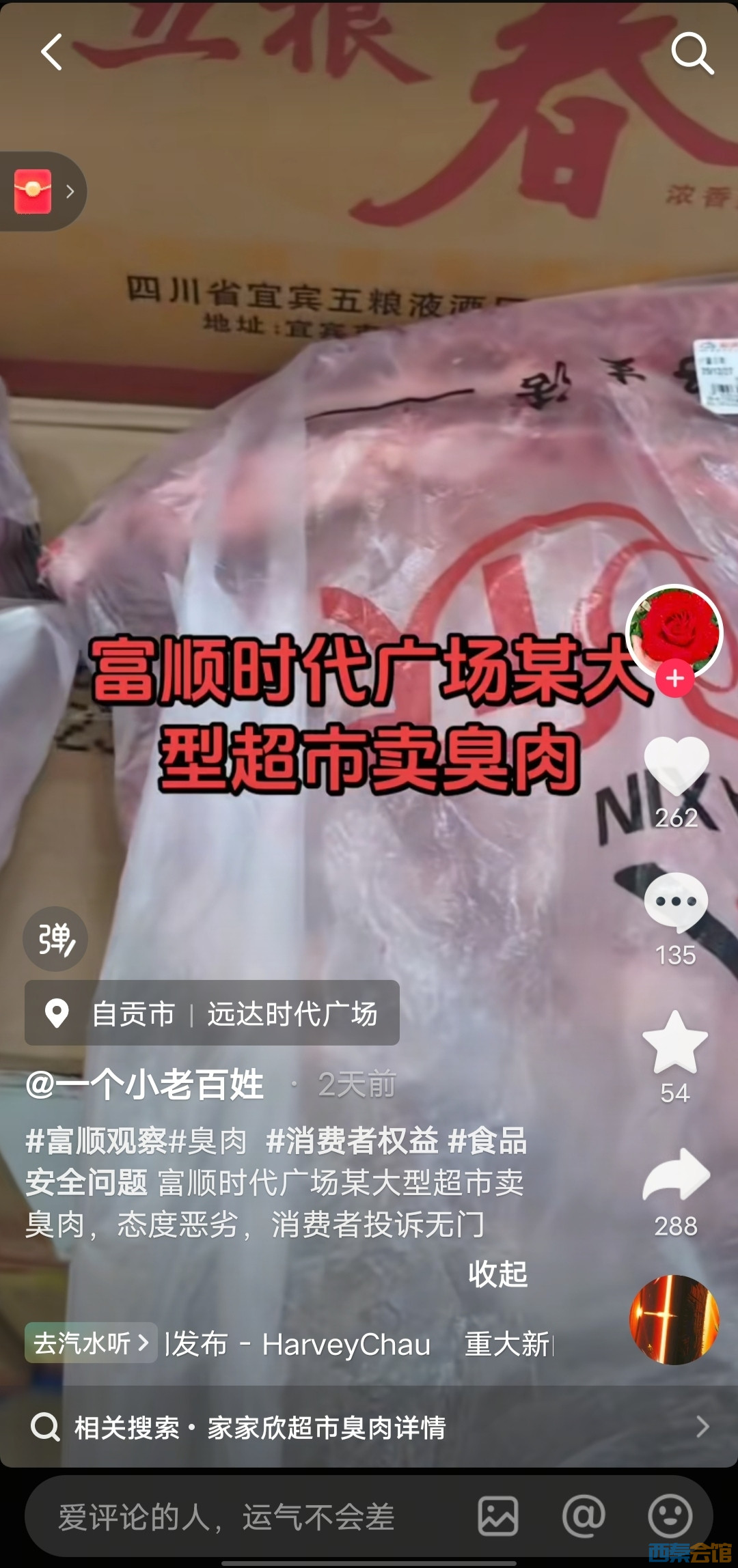
Task: Open the spinning music disc
Action: click(x=674, y=1319)
